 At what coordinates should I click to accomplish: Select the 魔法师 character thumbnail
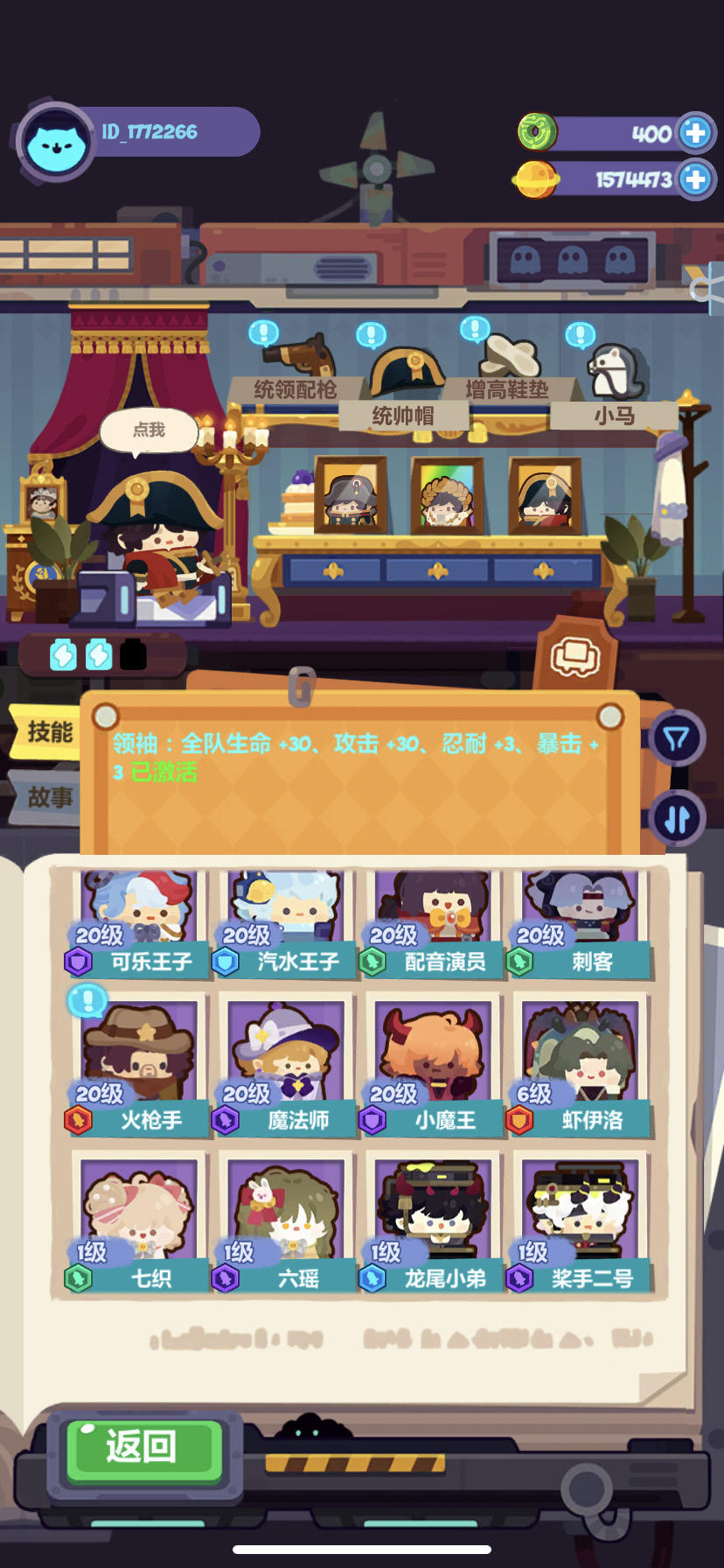(284, 1059)
